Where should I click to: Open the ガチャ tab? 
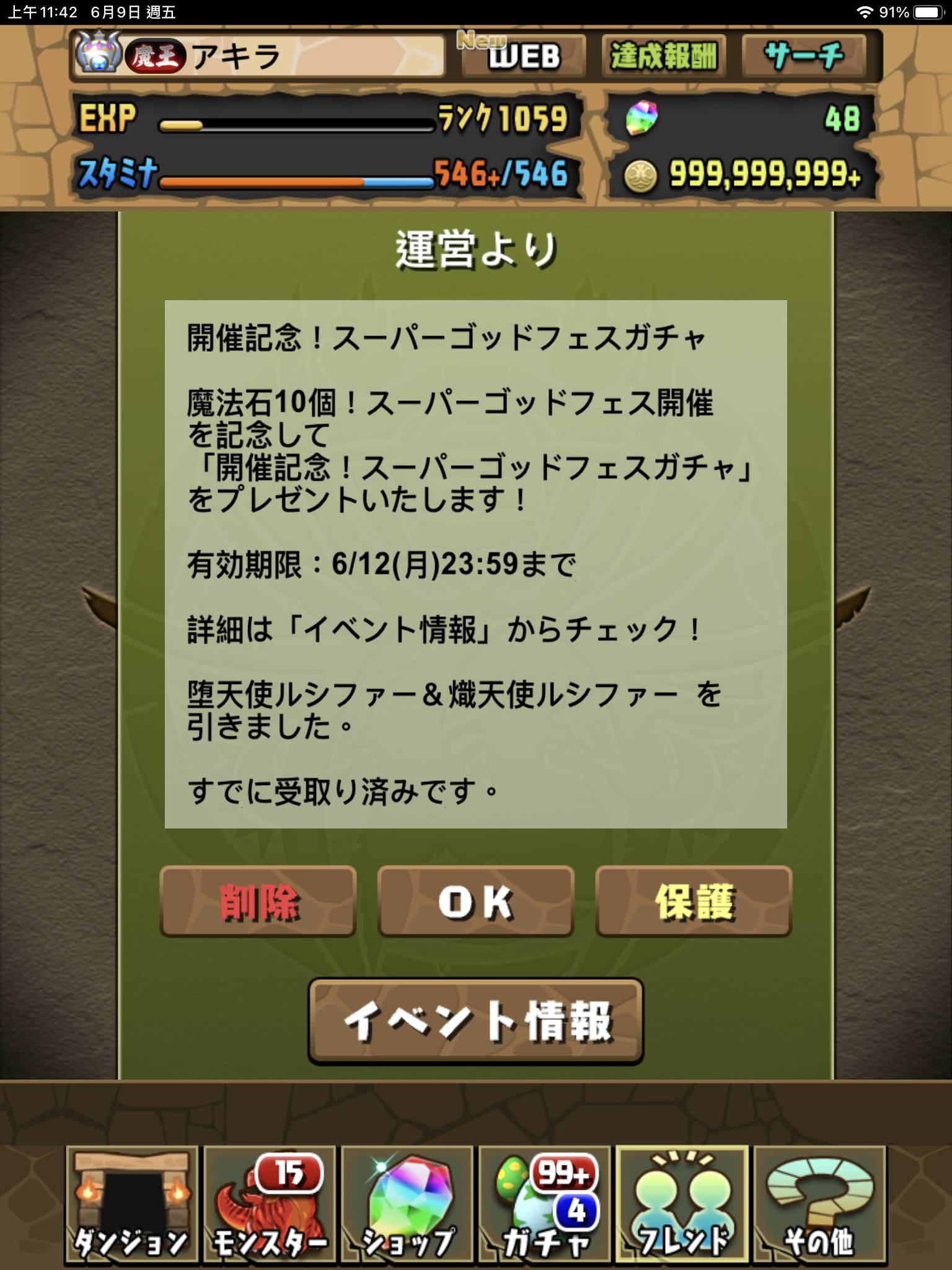tap(544, 1204)
